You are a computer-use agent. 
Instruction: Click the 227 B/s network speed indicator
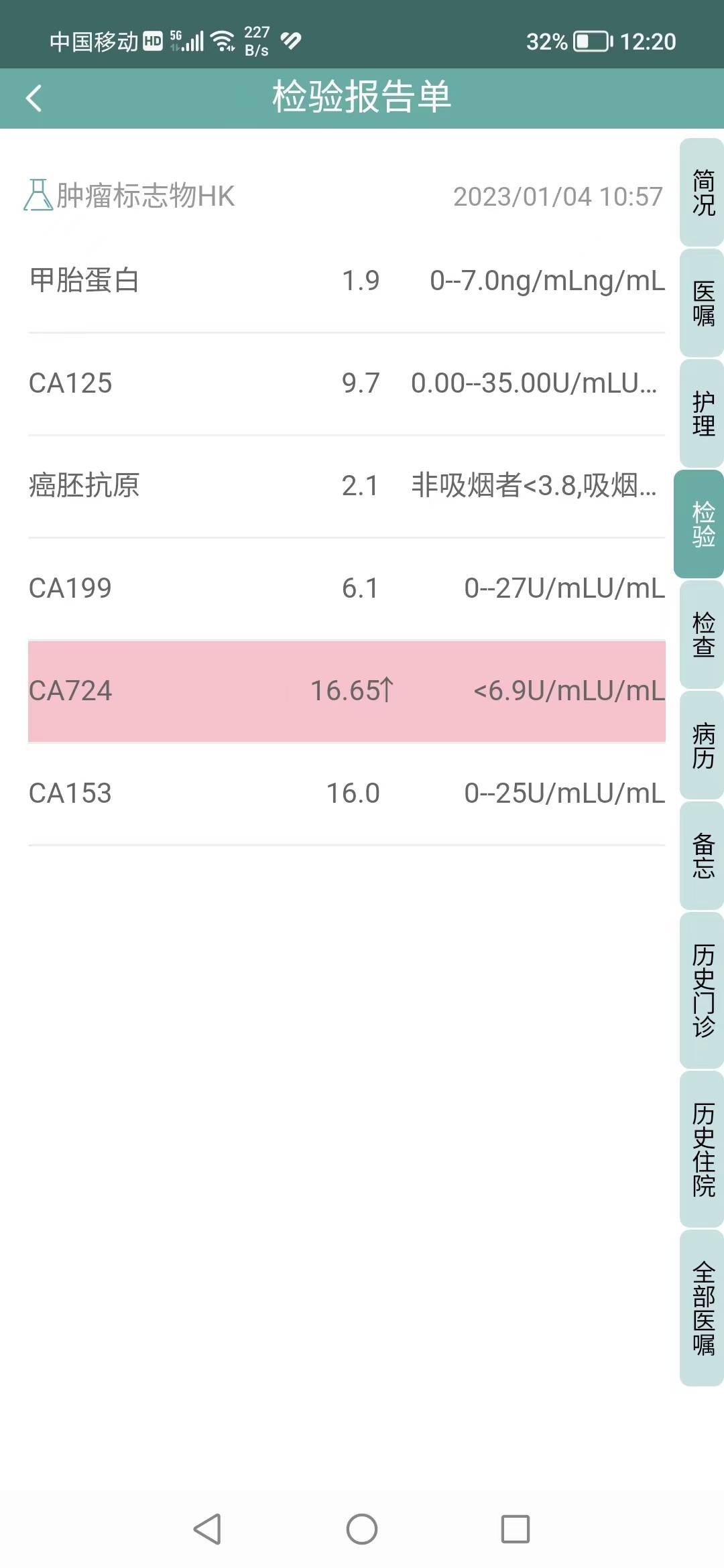[258, 39]
